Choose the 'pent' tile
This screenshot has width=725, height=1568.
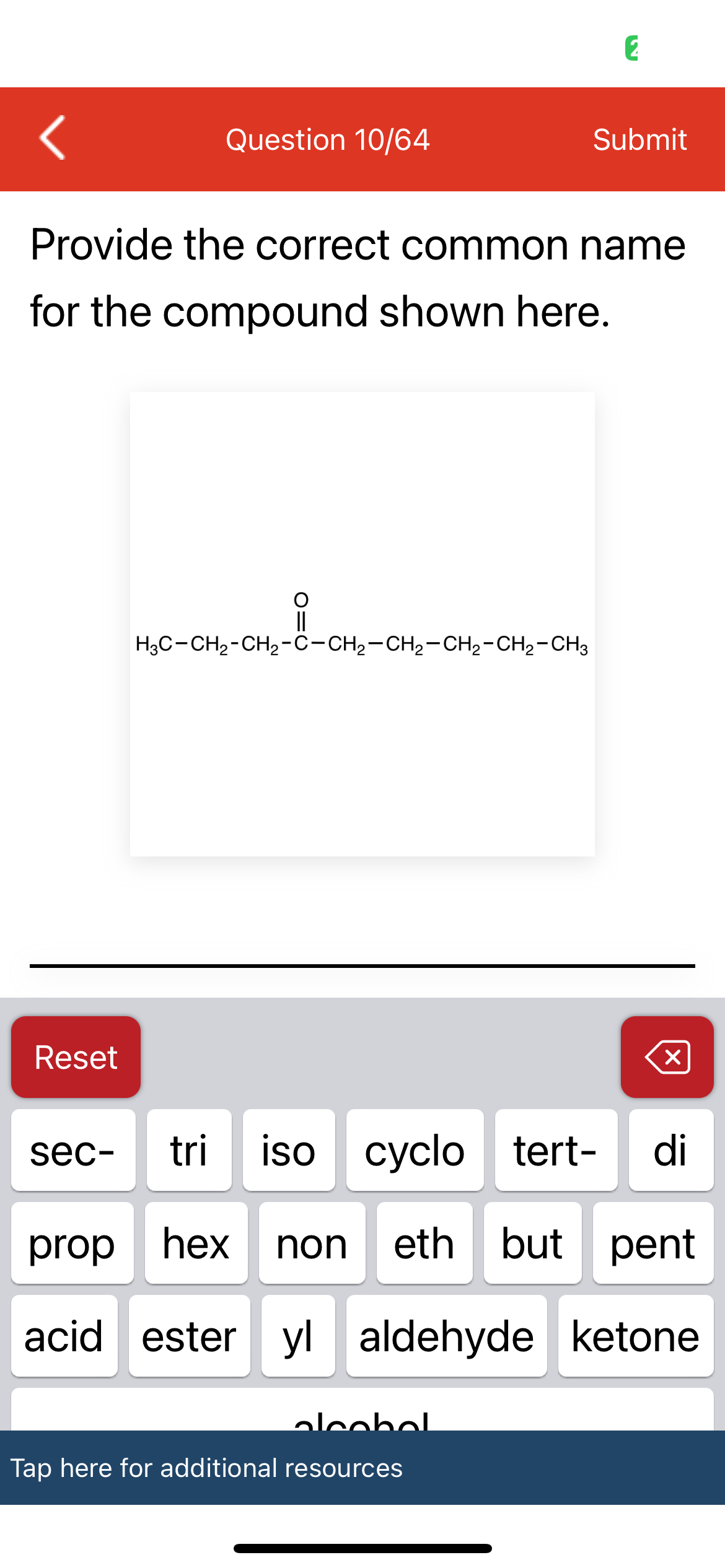pyautogui.click(x=652, y=1244)
